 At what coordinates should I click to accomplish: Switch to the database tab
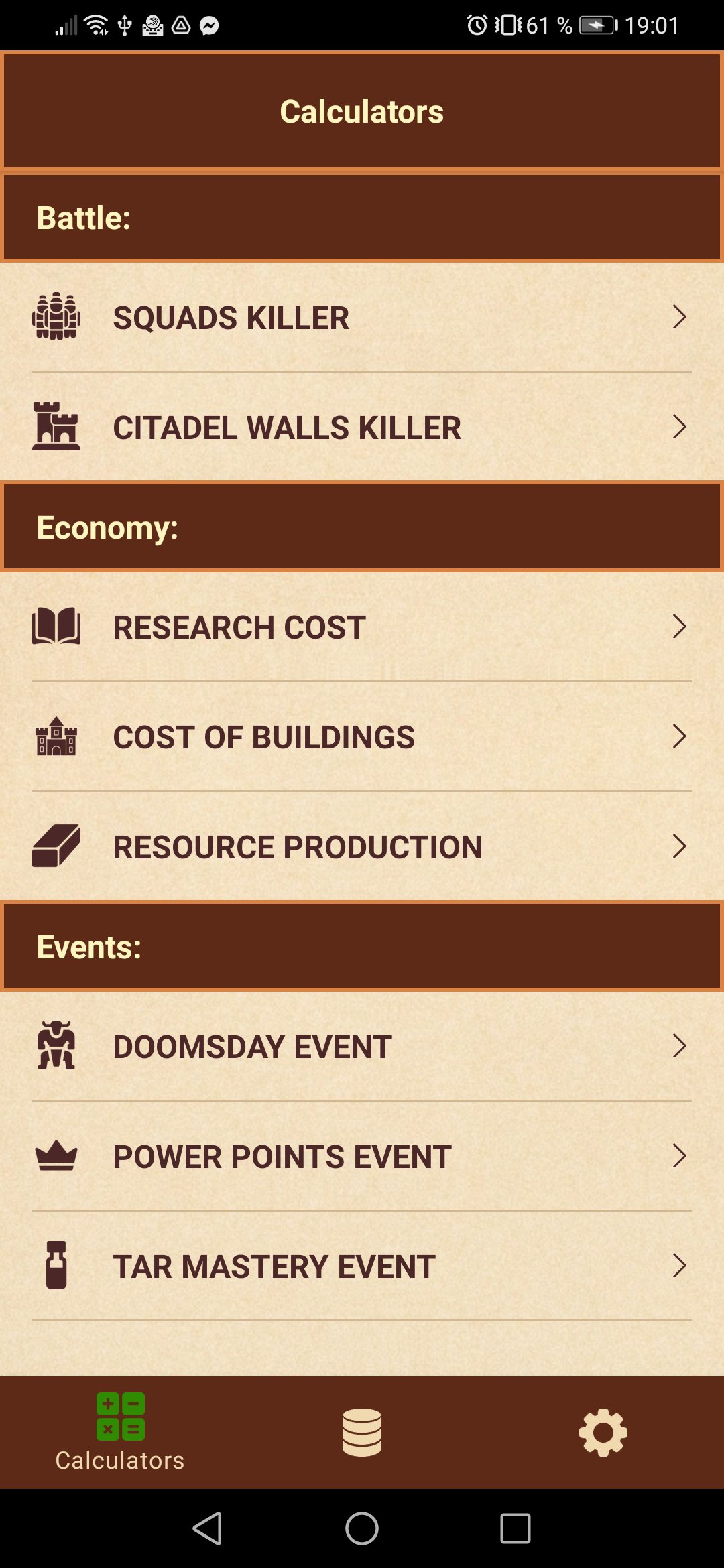pyautogui.click(x=362, y=1433)
